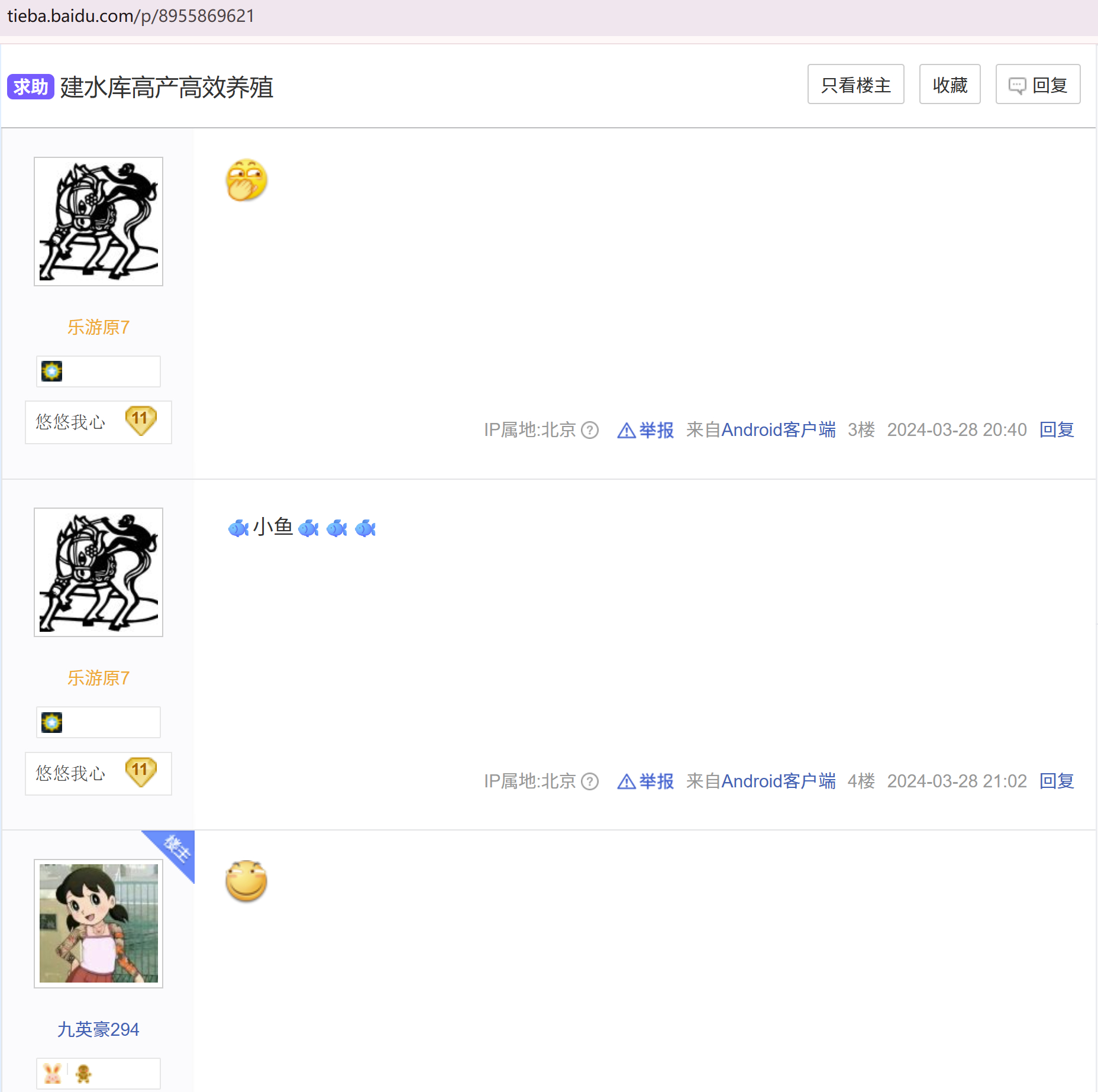
Task: Tap the 悠悠我心 level badge on 3楼
Action: point(98,422)
